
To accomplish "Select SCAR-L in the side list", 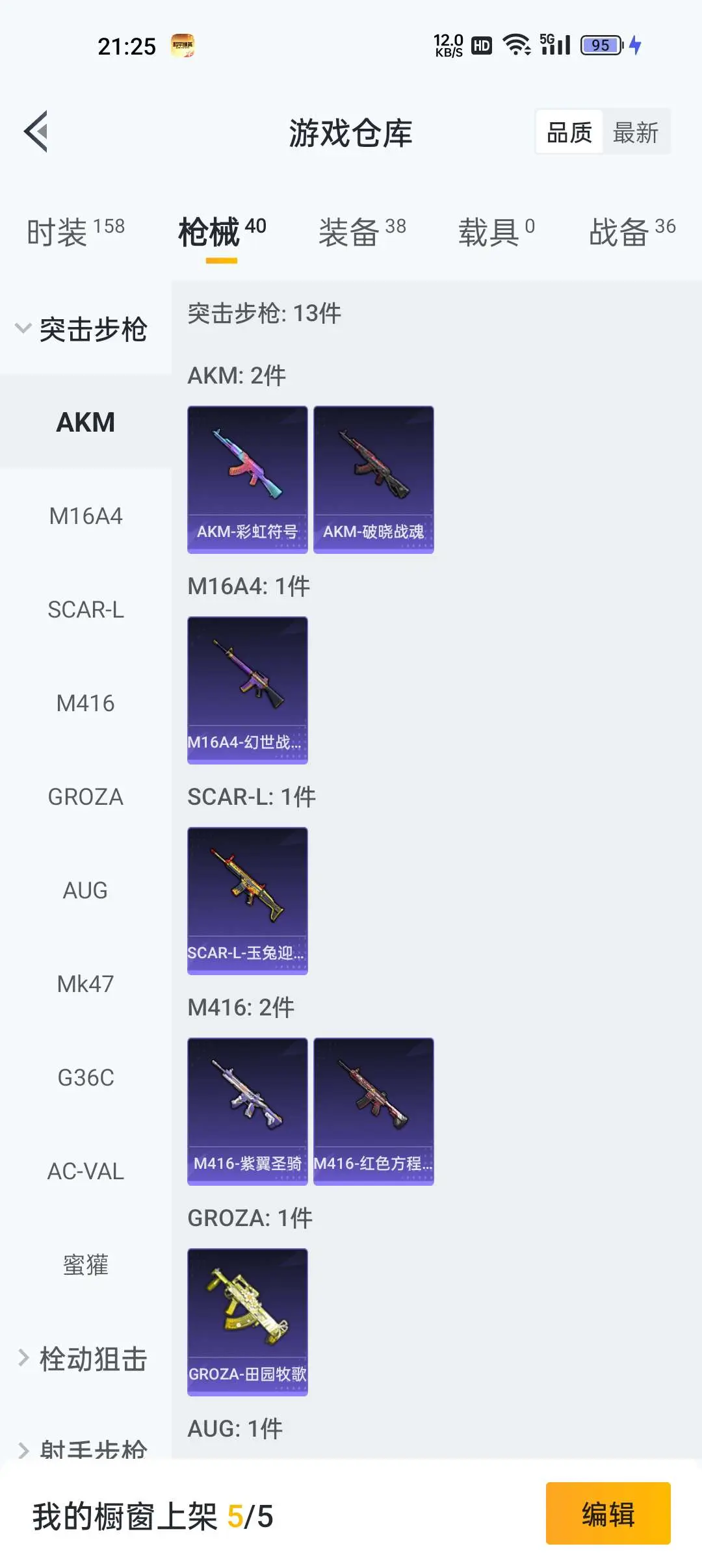I will point(85,610).
